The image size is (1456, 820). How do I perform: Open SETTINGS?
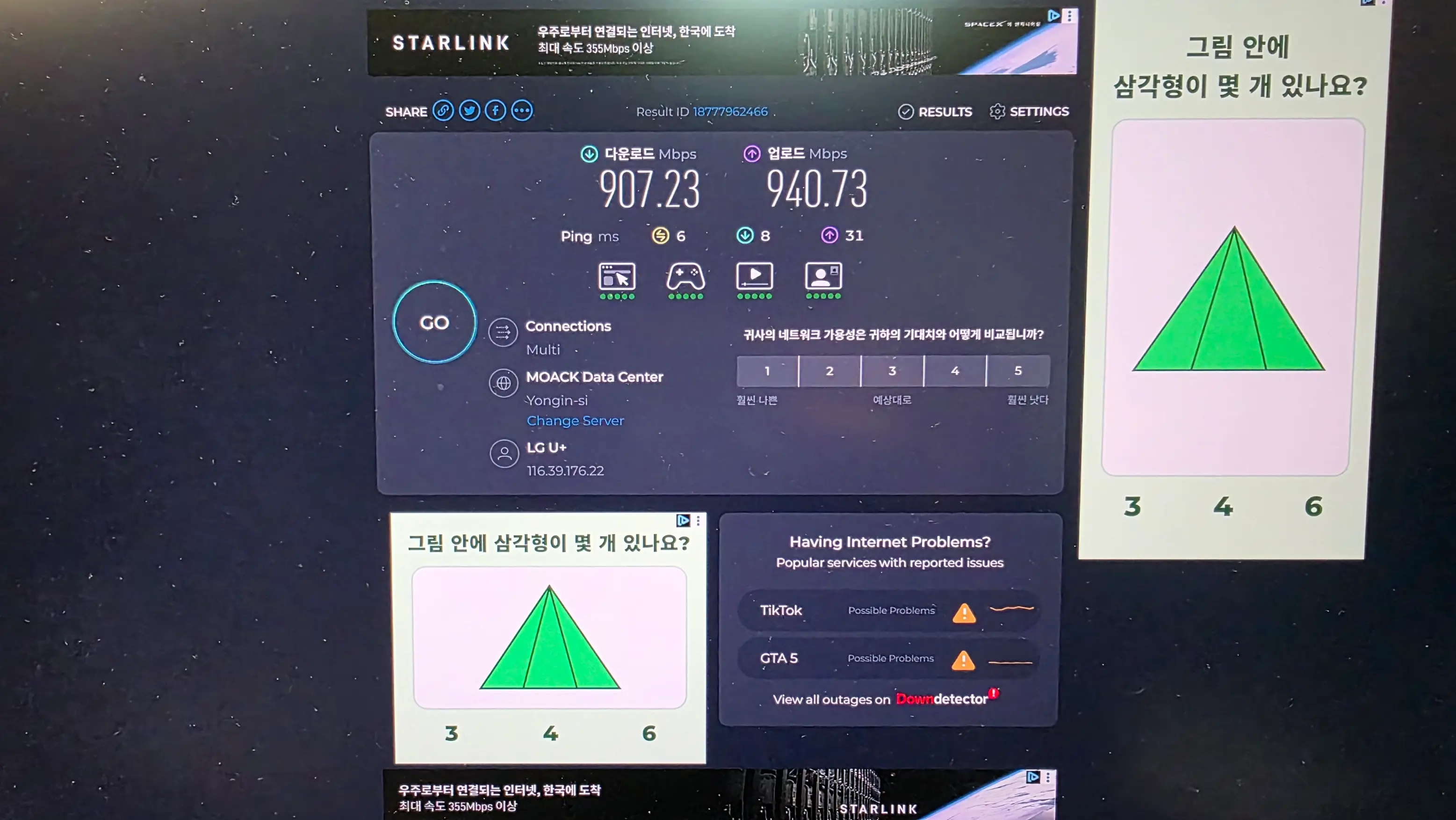point(1029,111)
